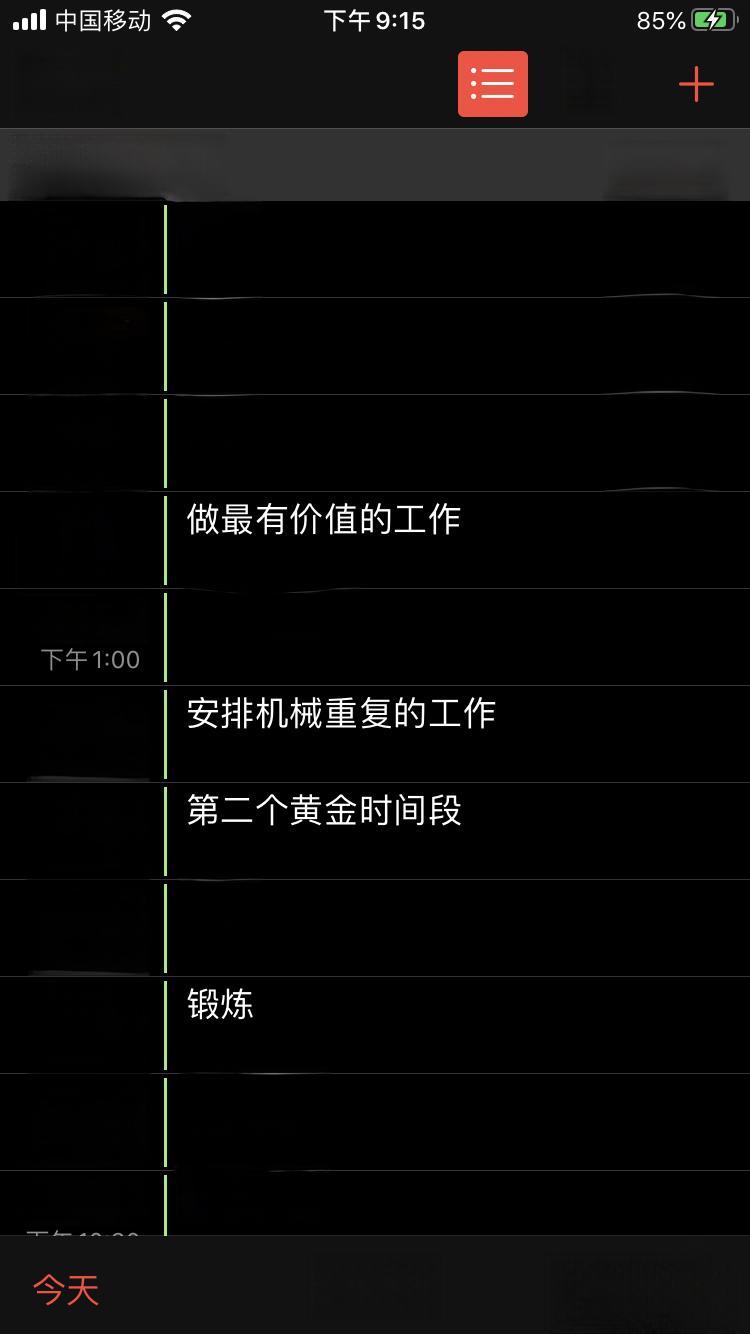Open the event 第二个黄金时间段

324,811
